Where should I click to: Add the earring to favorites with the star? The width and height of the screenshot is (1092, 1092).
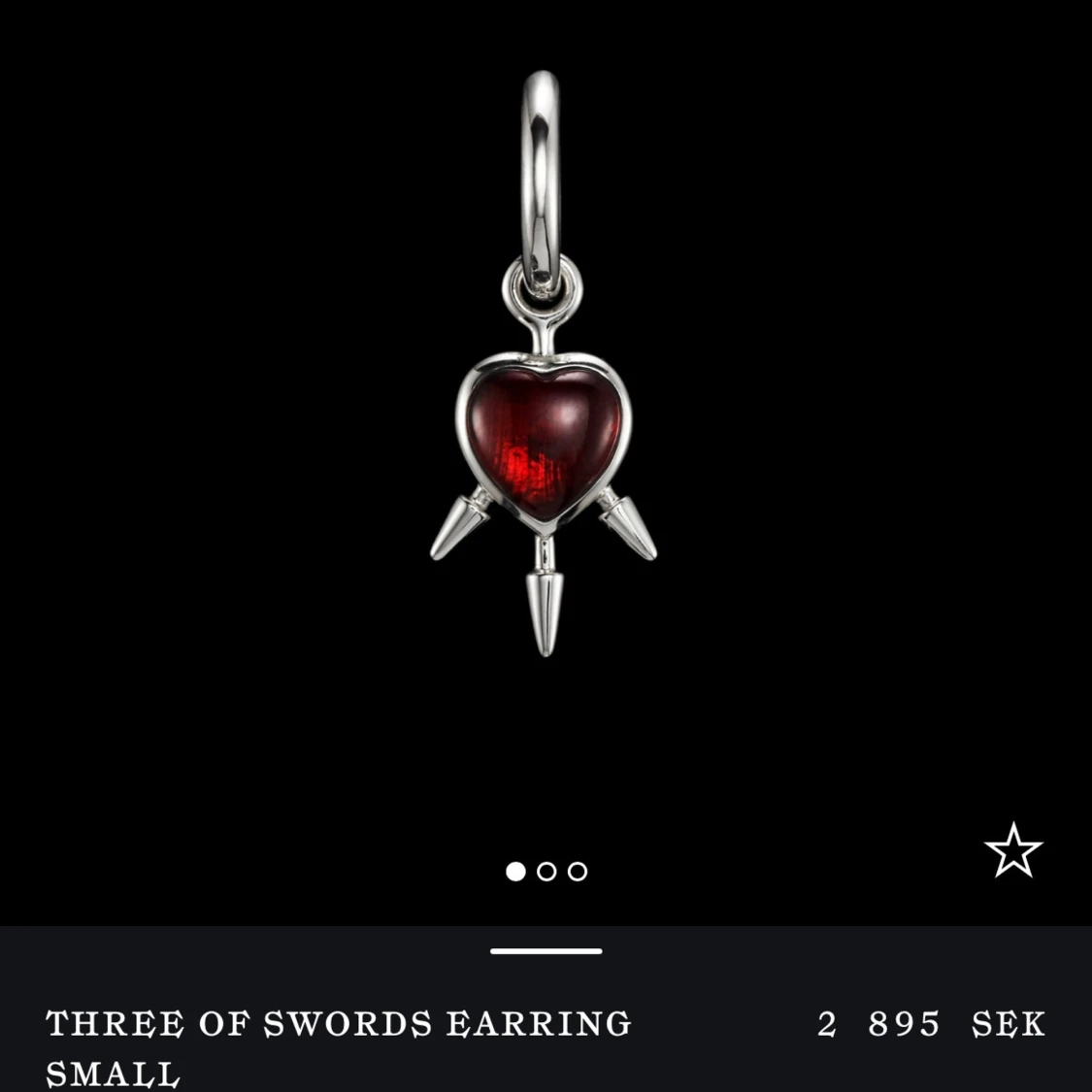coord(1013,851)
